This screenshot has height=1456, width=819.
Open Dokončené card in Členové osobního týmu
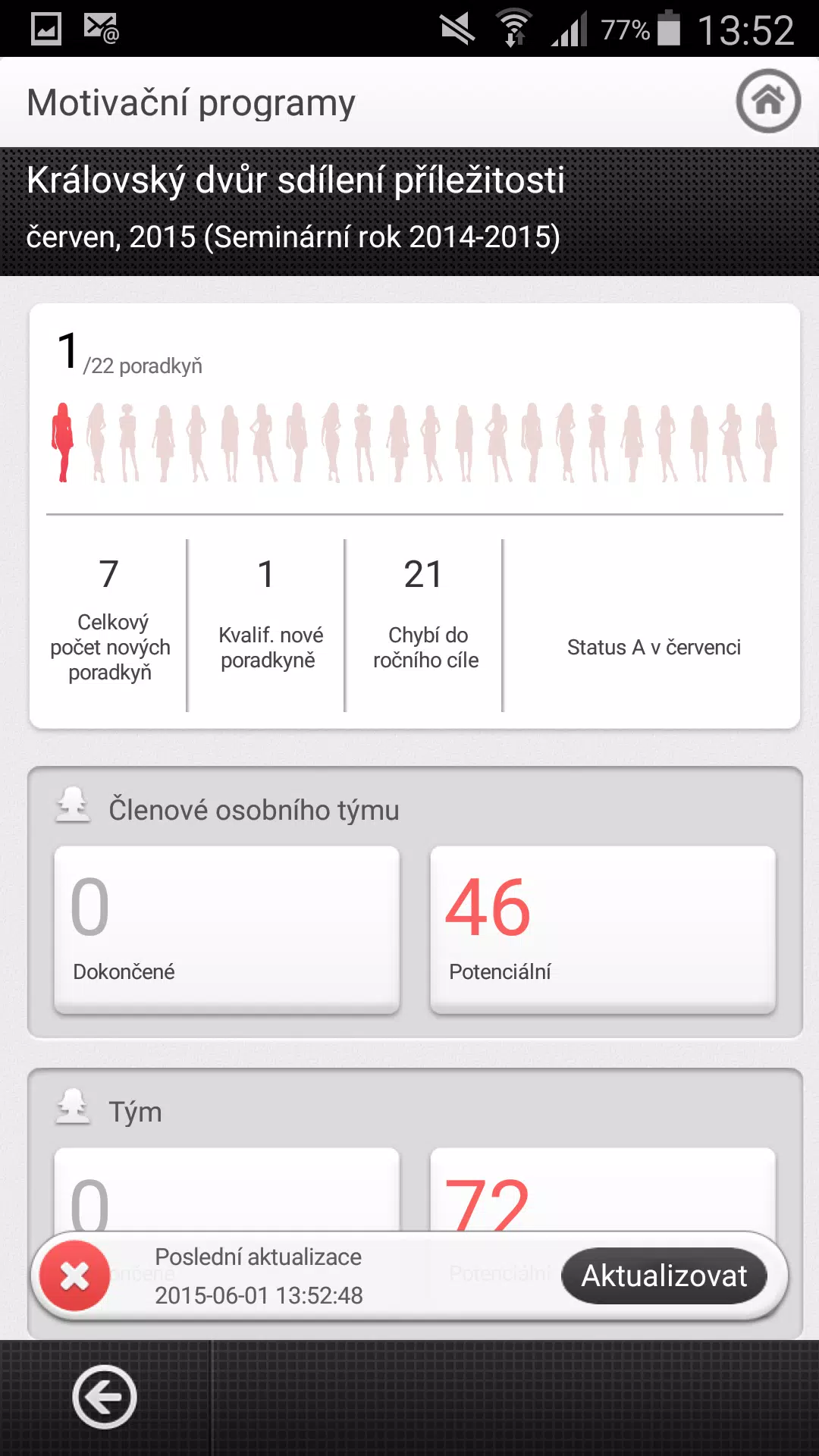[x=227, y=929]
